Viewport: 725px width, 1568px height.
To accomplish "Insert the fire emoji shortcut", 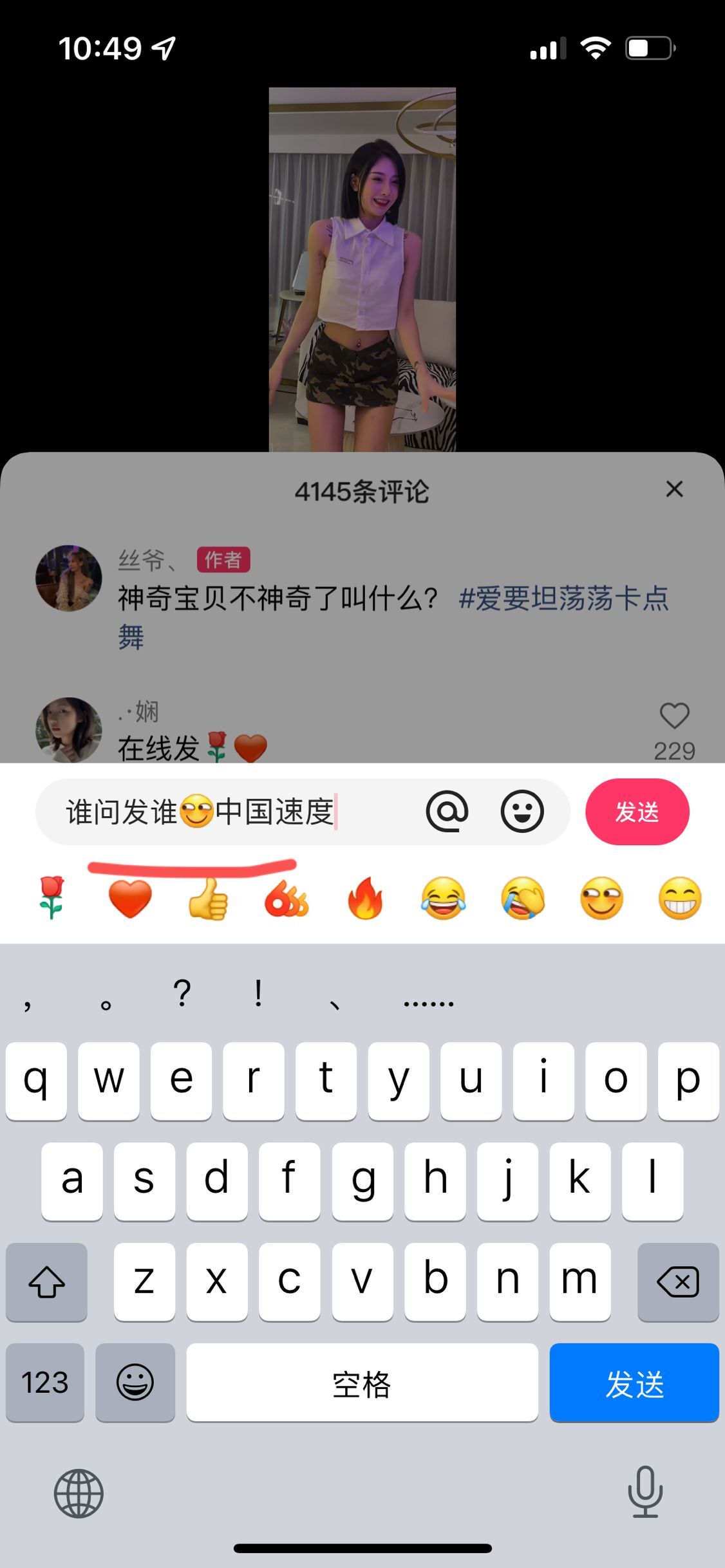I will click(365, 898).
